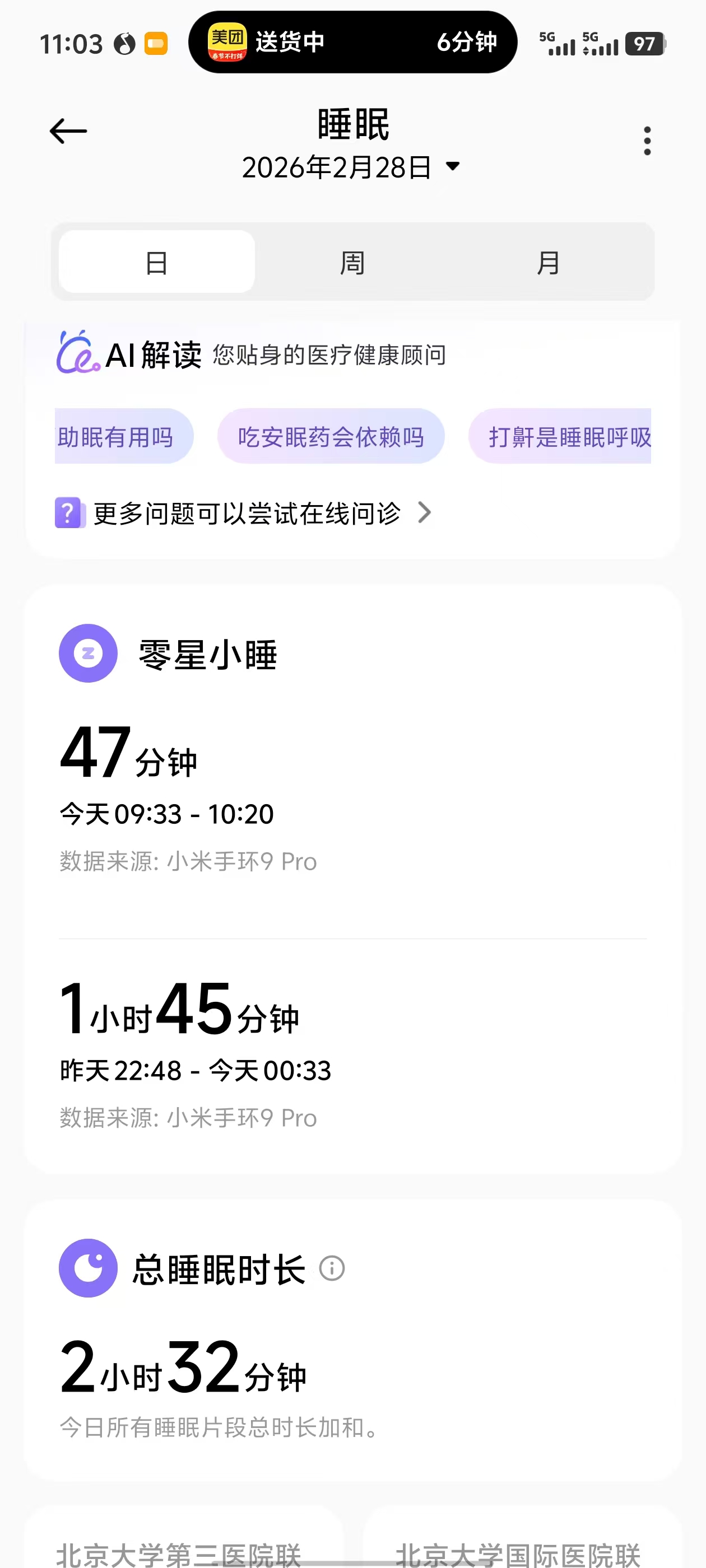Open the 2026年2月28日 date picker

point(350,167)
